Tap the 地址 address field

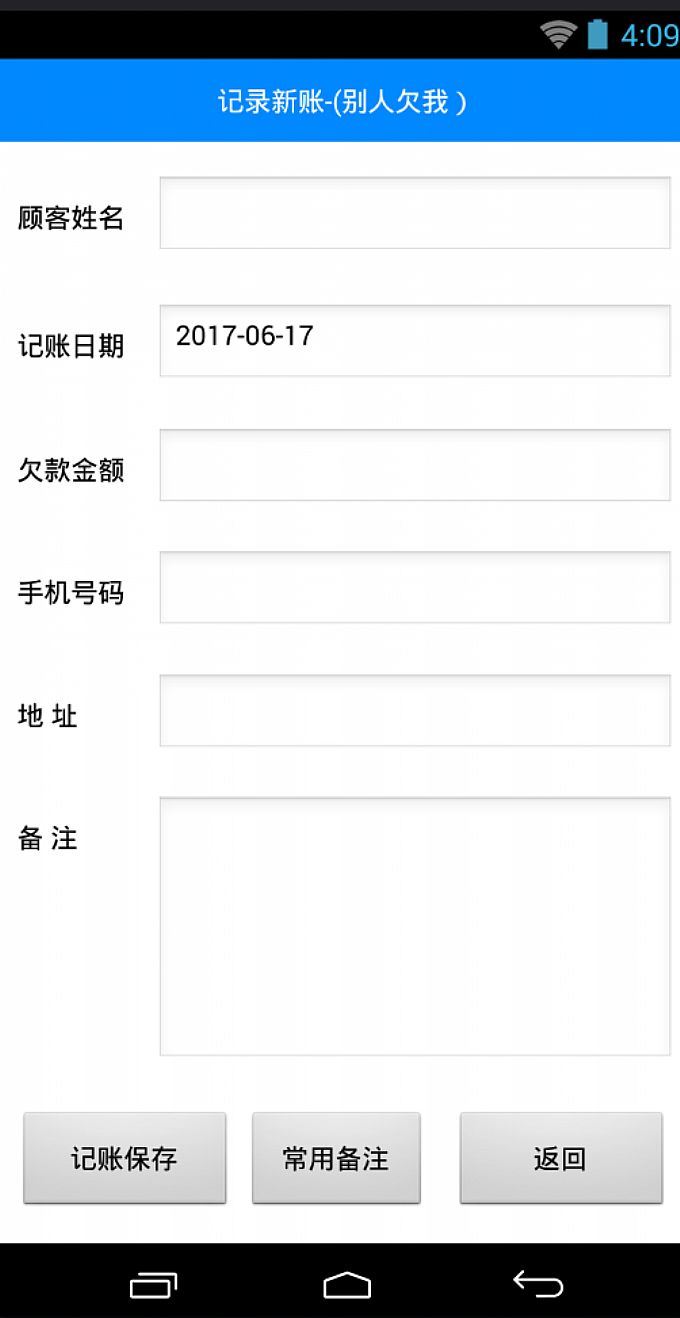[415, 710]
